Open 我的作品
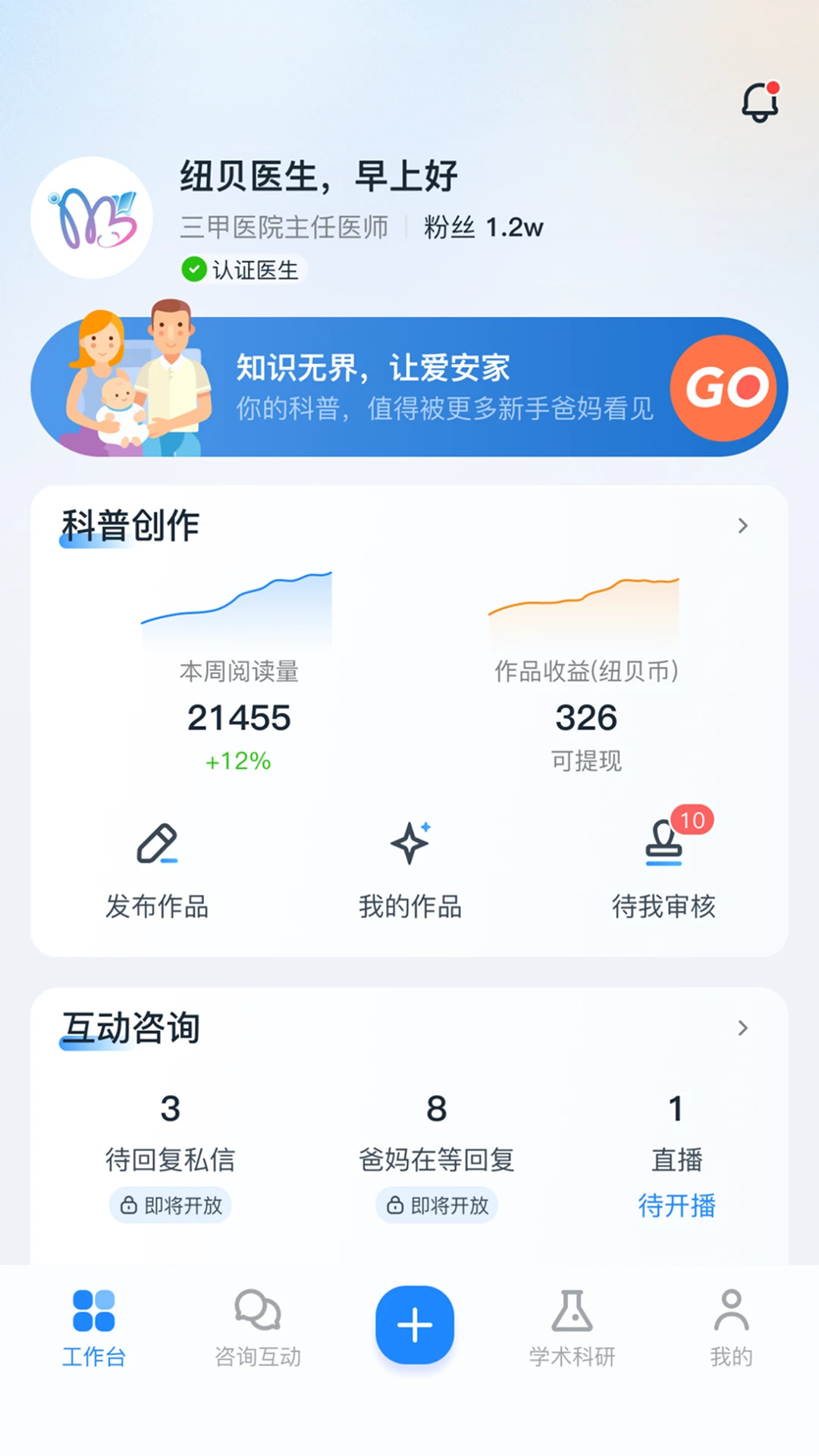The height and width of the screenshot is (1456, 819). coord(410,871)
